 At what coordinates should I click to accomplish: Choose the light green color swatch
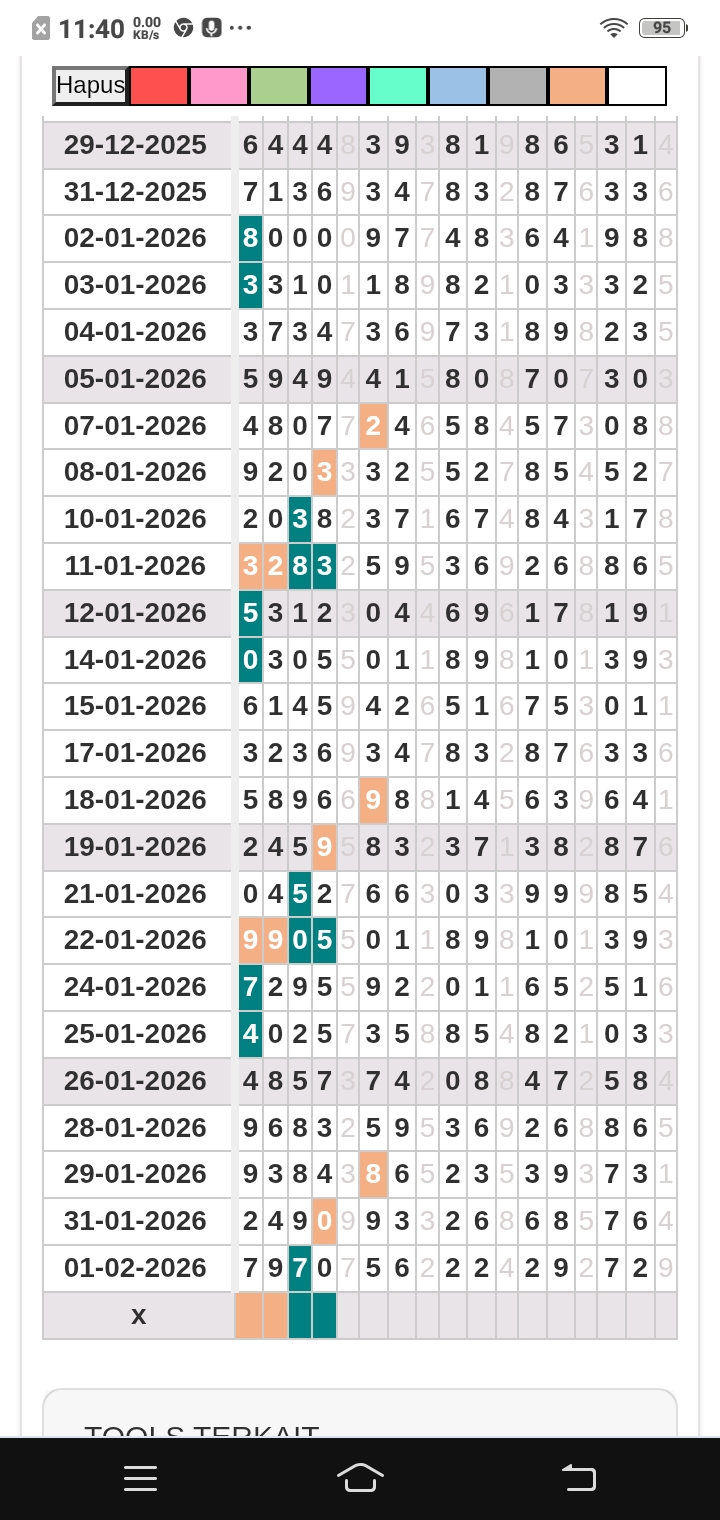[279, 86]
